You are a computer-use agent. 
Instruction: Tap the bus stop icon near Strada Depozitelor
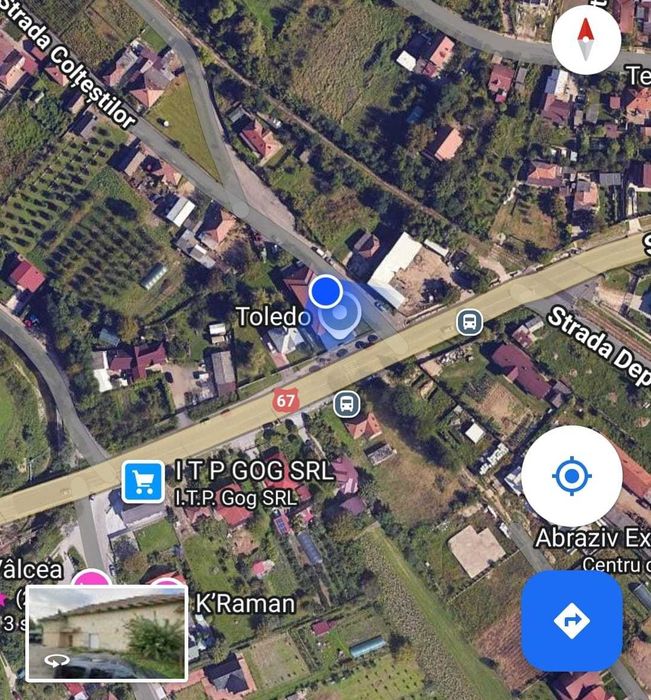tap(469, 322)
